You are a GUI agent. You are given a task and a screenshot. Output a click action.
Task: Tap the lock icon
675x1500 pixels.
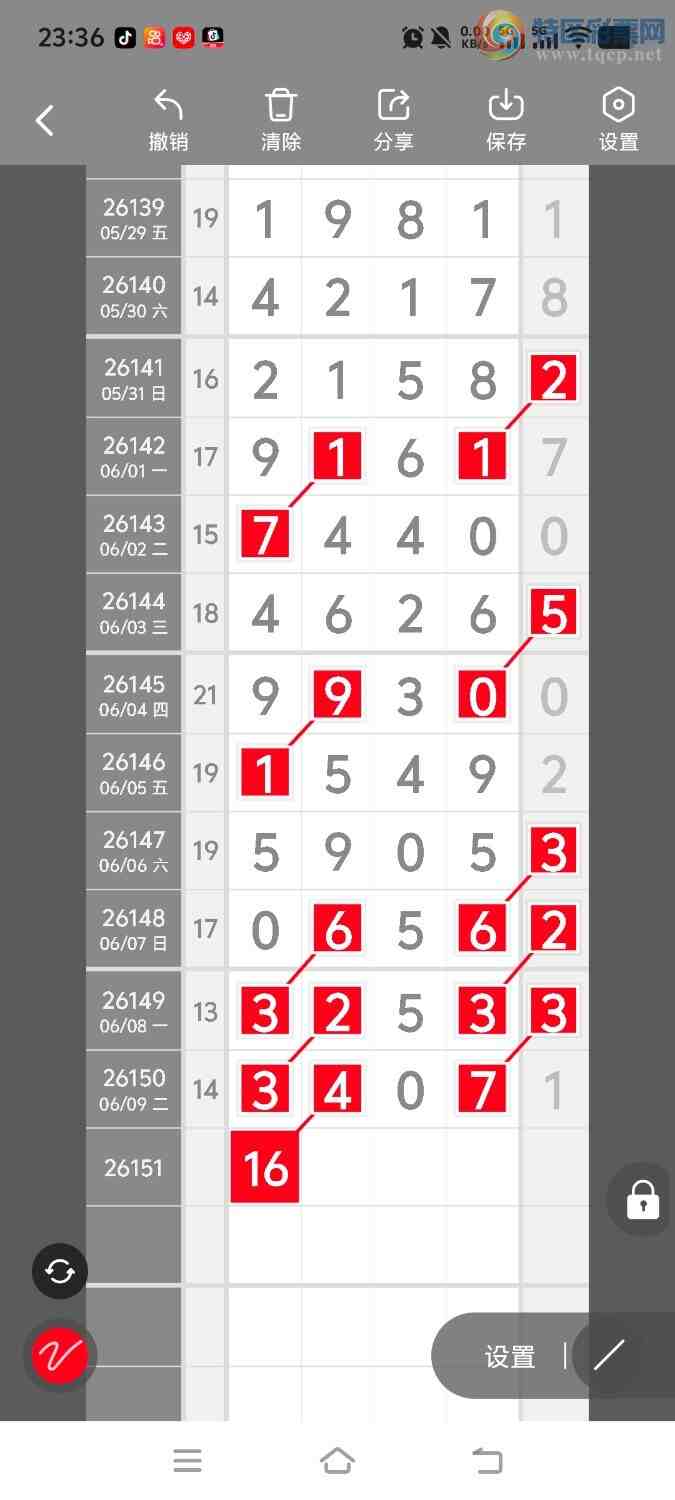point(643,1200)
